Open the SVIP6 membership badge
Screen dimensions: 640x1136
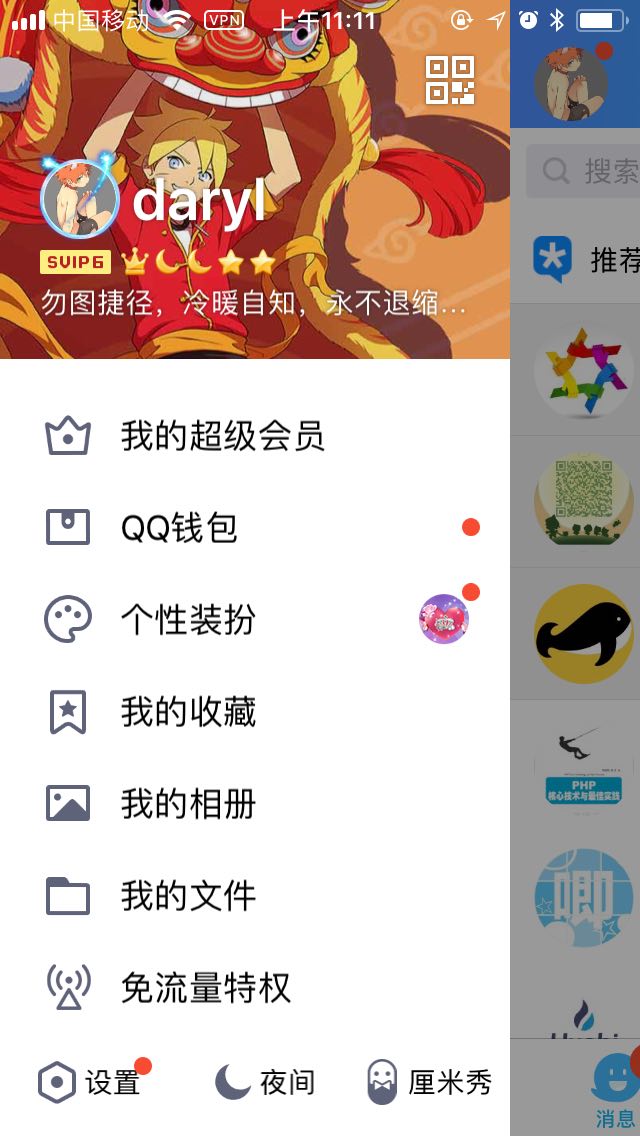75,263
